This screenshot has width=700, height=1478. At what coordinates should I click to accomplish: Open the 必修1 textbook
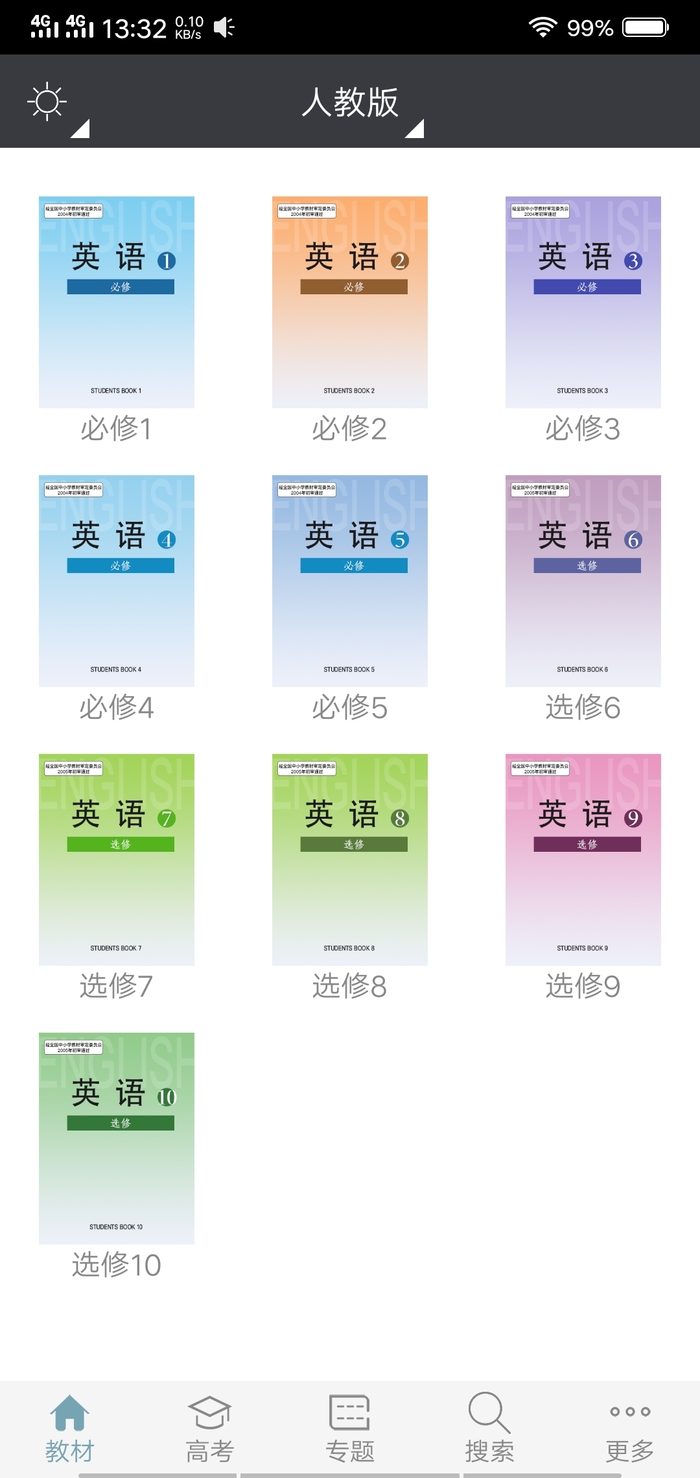tap(116, 302)
